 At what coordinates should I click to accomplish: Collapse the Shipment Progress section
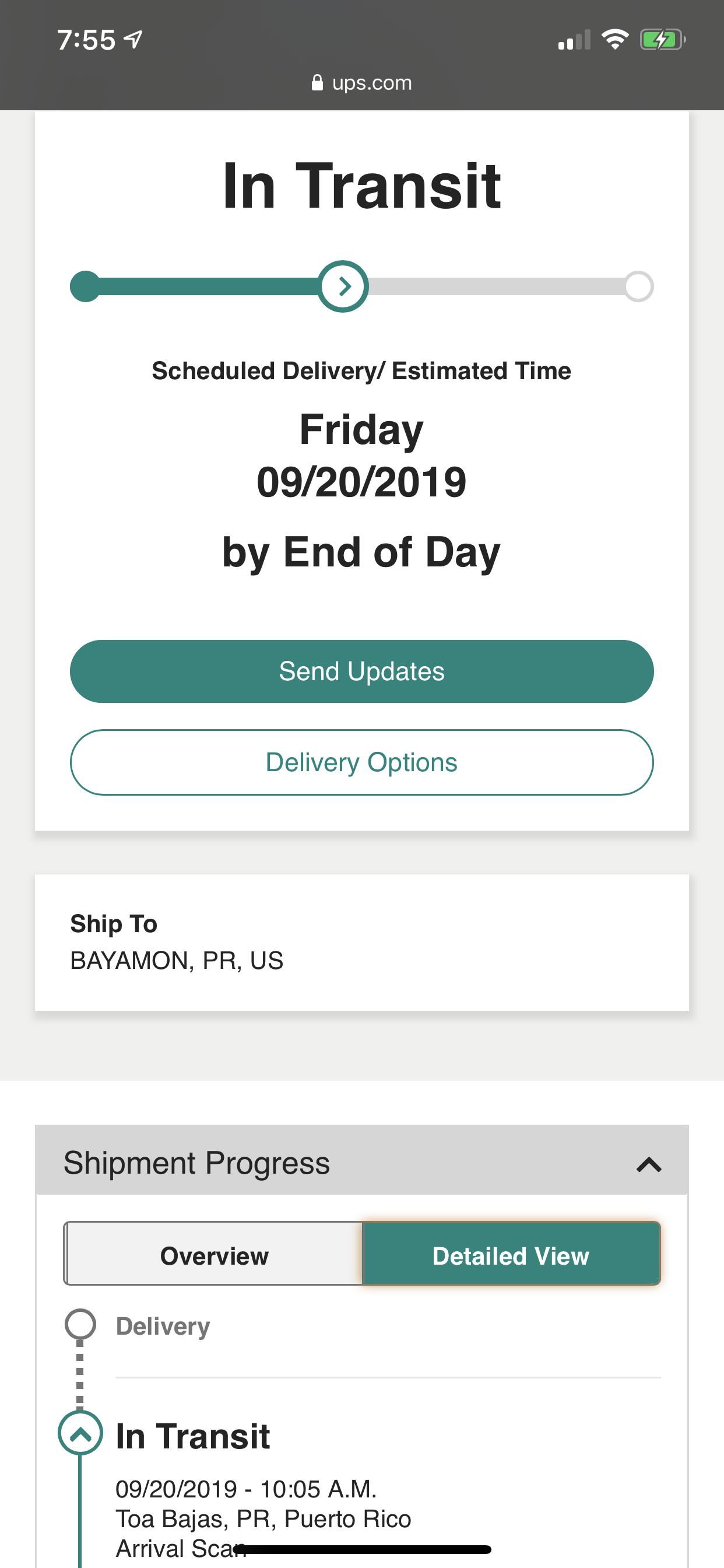(649, 1164)
